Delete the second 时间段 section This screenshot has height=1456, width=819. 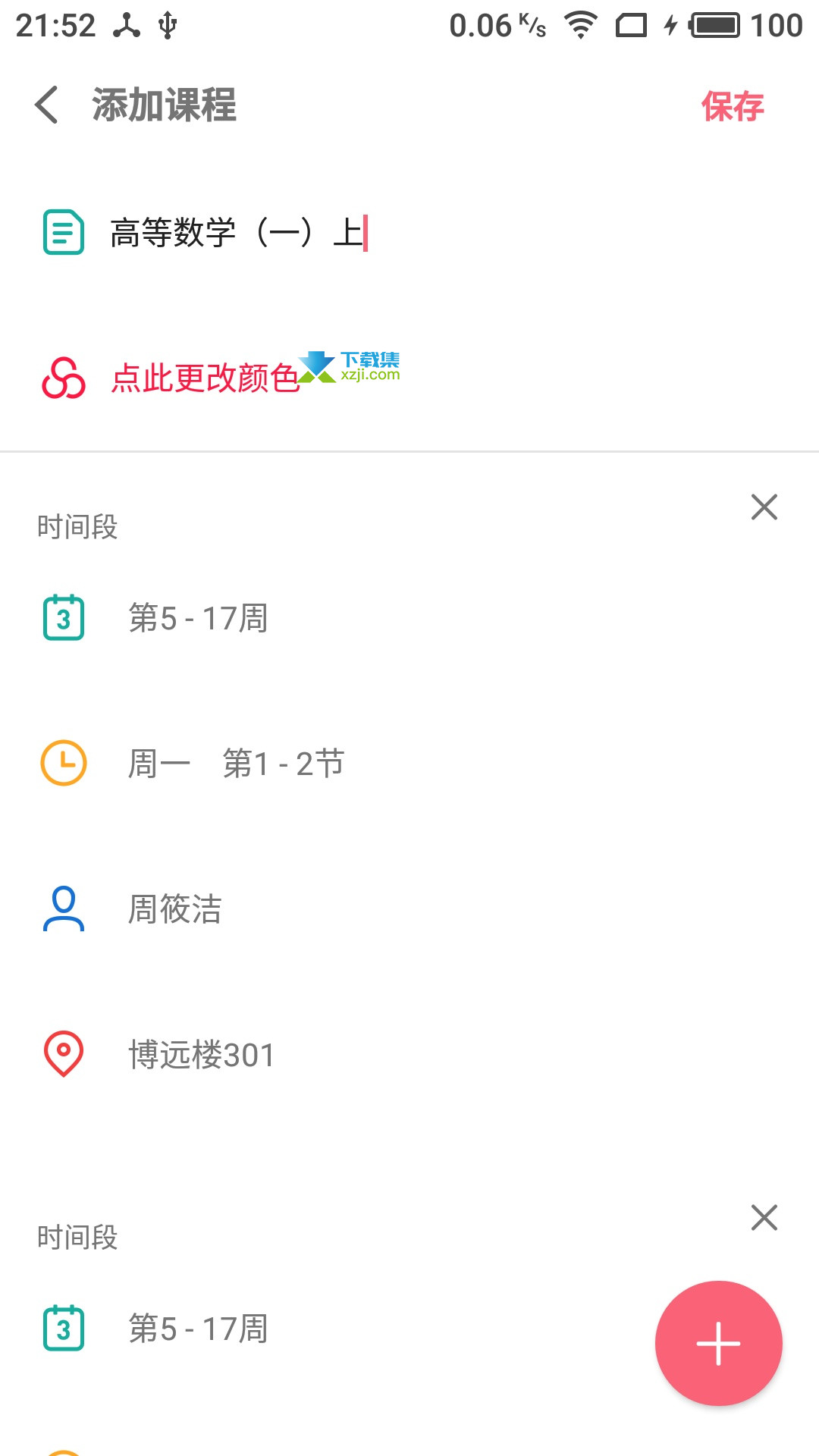[x=764, y=1218]
